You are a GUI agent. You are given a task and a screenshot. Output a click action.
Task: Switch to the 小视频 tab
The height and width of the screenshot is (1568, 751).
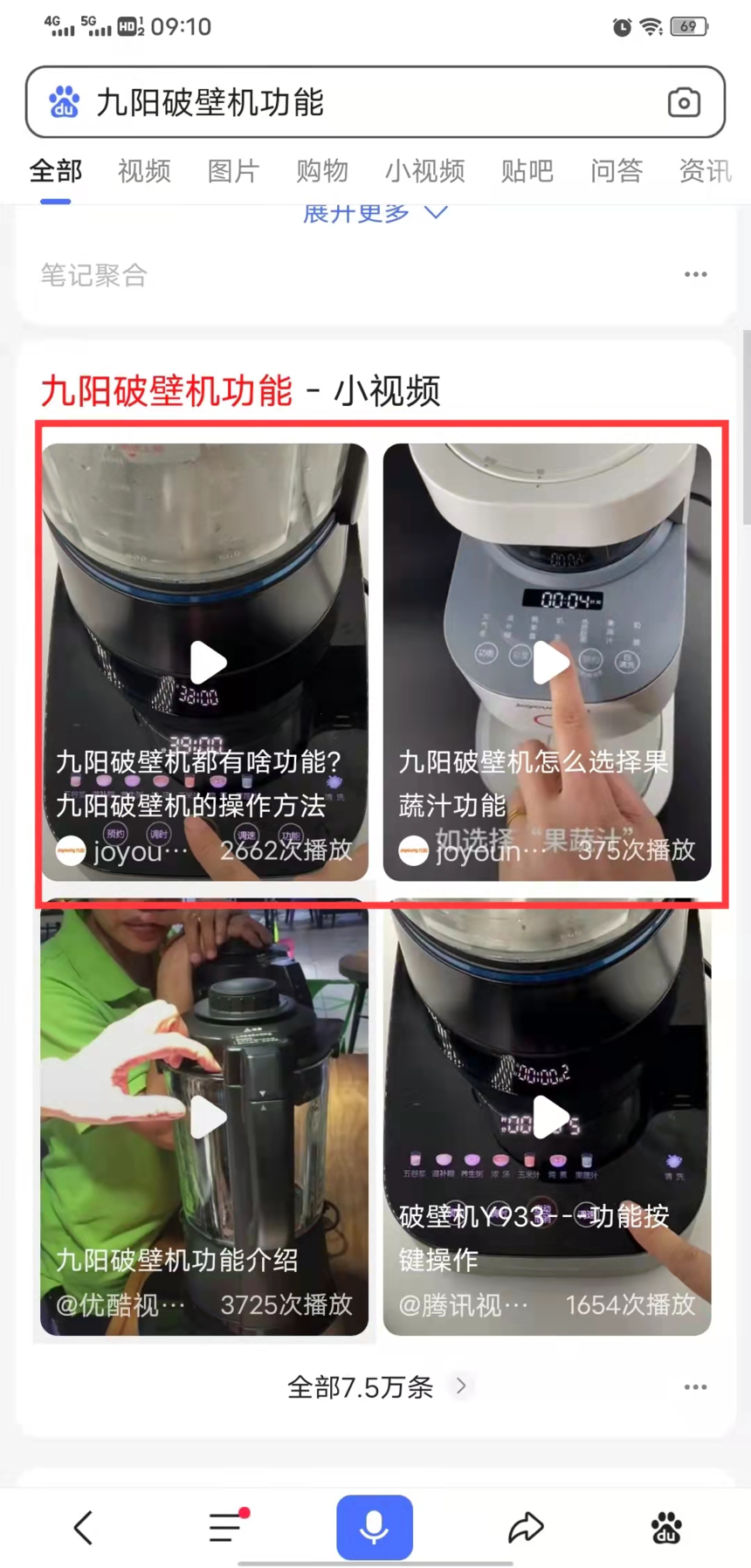(424, 171)
